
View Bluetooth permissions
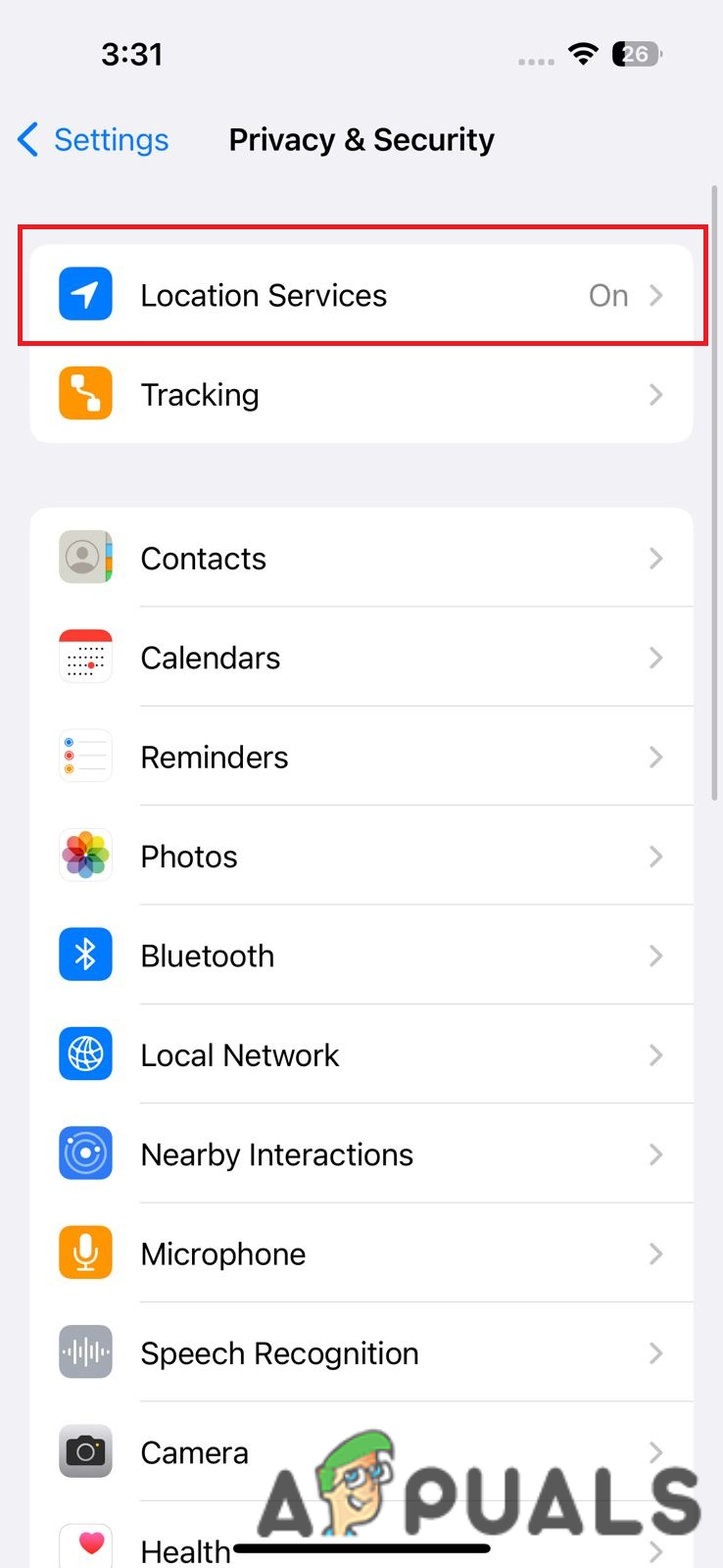tap(361, 955)
